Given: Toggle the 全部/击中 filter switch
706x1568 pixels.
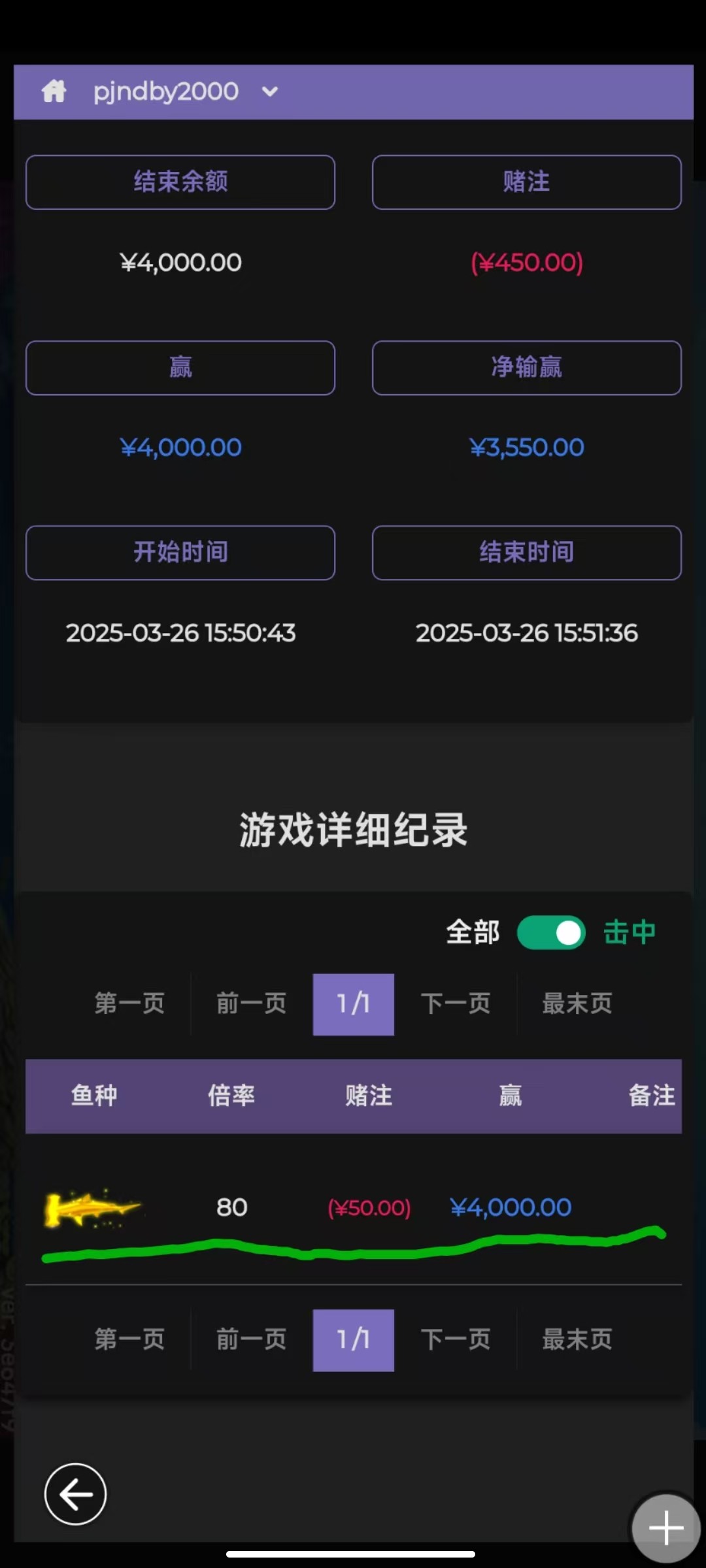Looking at the screenshot, I should coord(551,933).
